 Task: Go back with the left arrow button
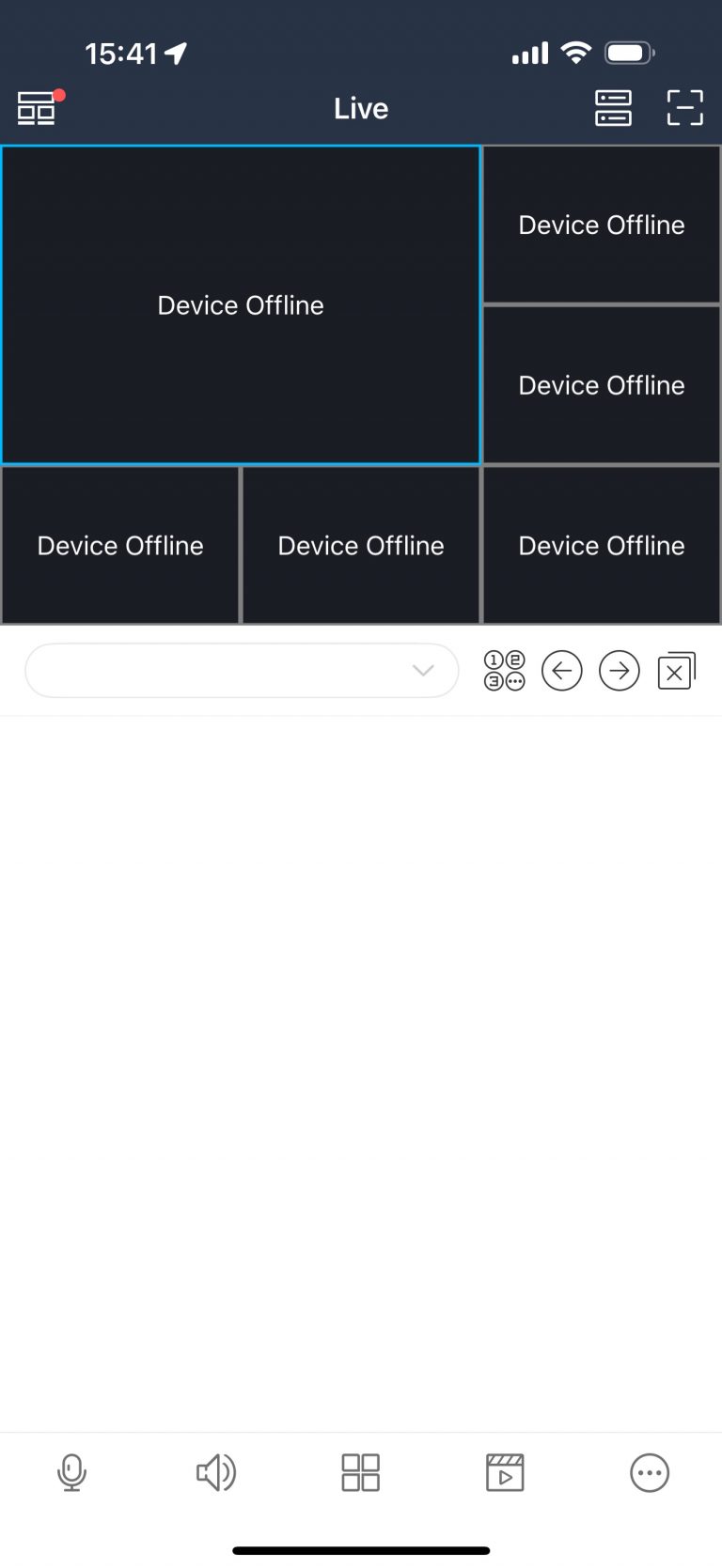[x=562, y=670]
